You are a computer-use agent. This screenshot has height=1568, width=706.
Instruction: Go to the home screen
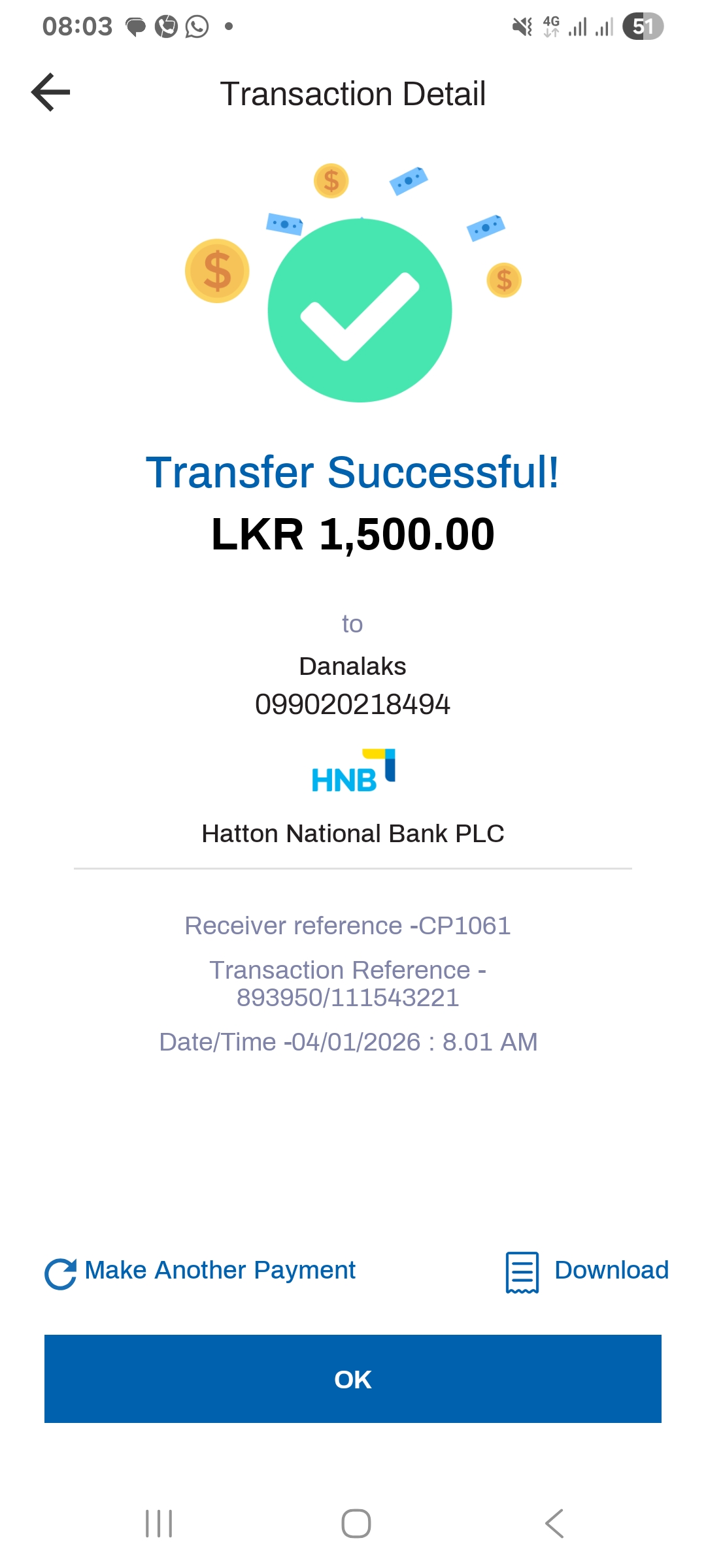(356, 1524)
